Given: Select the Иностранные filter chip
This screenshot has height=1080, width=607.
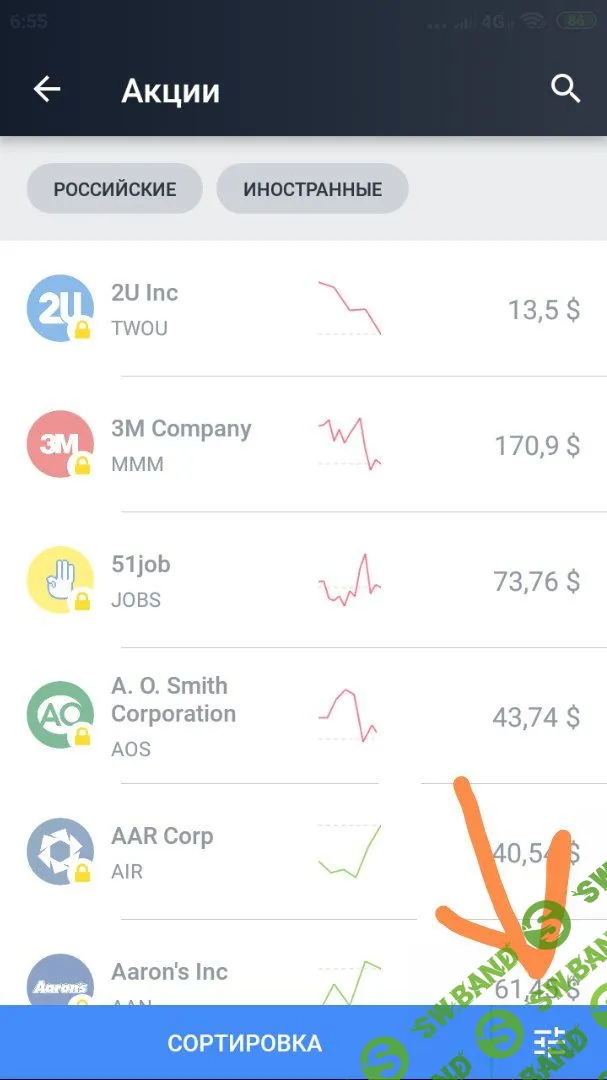Looking at the screenshot, I should pyautogui.click(x=312, y=189).
